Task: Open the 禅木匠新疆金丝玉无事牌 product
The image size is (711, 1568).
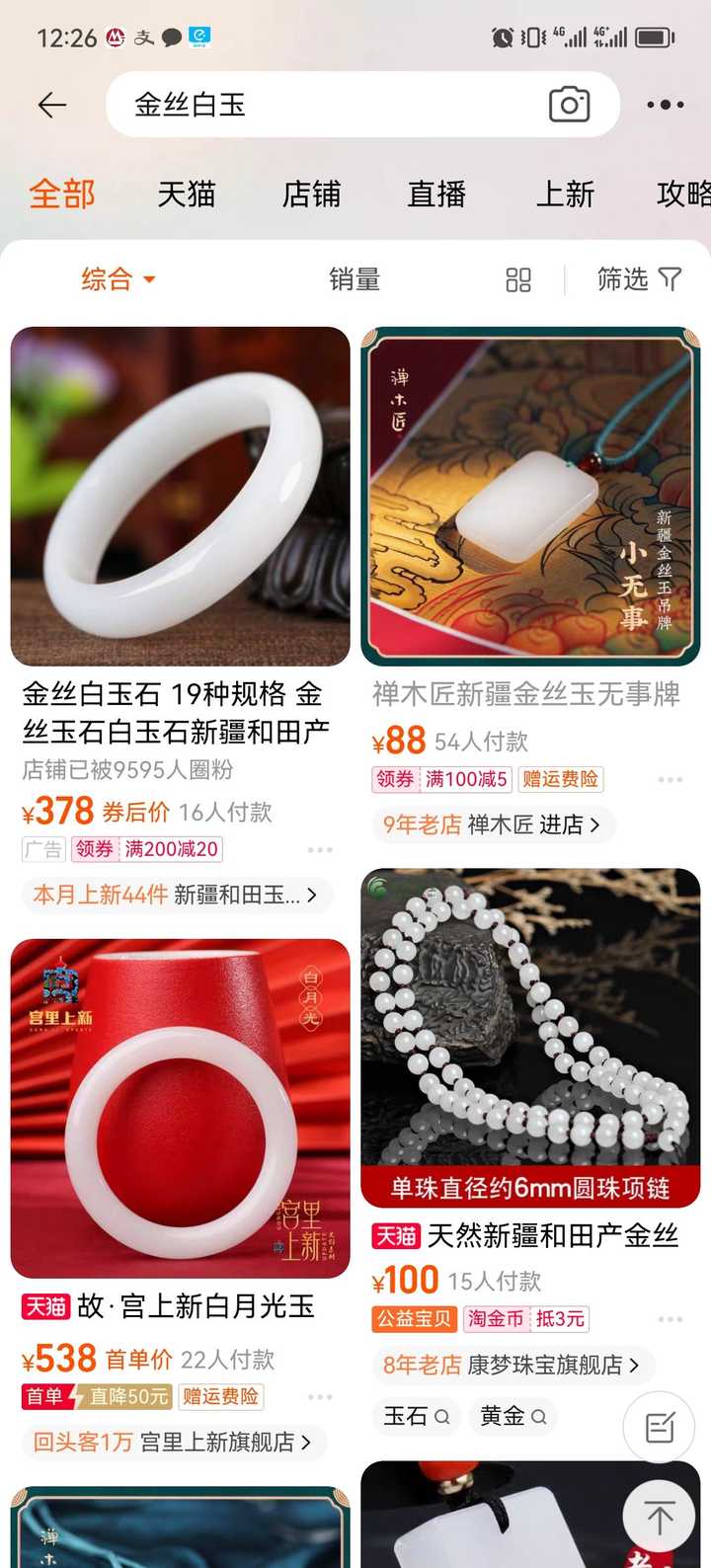Action: click(x=530, y=497)
